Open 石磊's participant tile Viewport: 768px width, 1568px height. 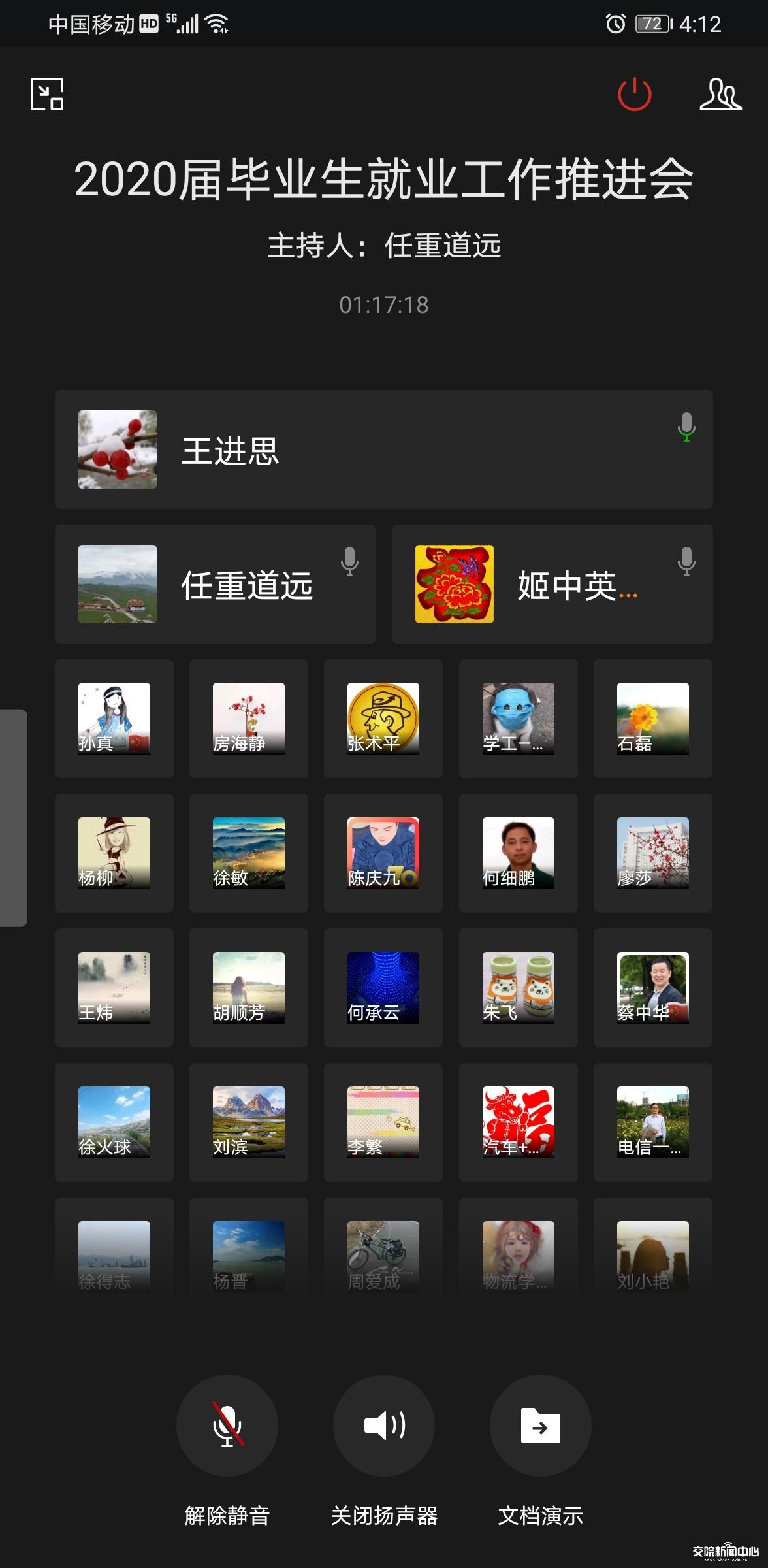pyautogui.click(x=652, y=718)
